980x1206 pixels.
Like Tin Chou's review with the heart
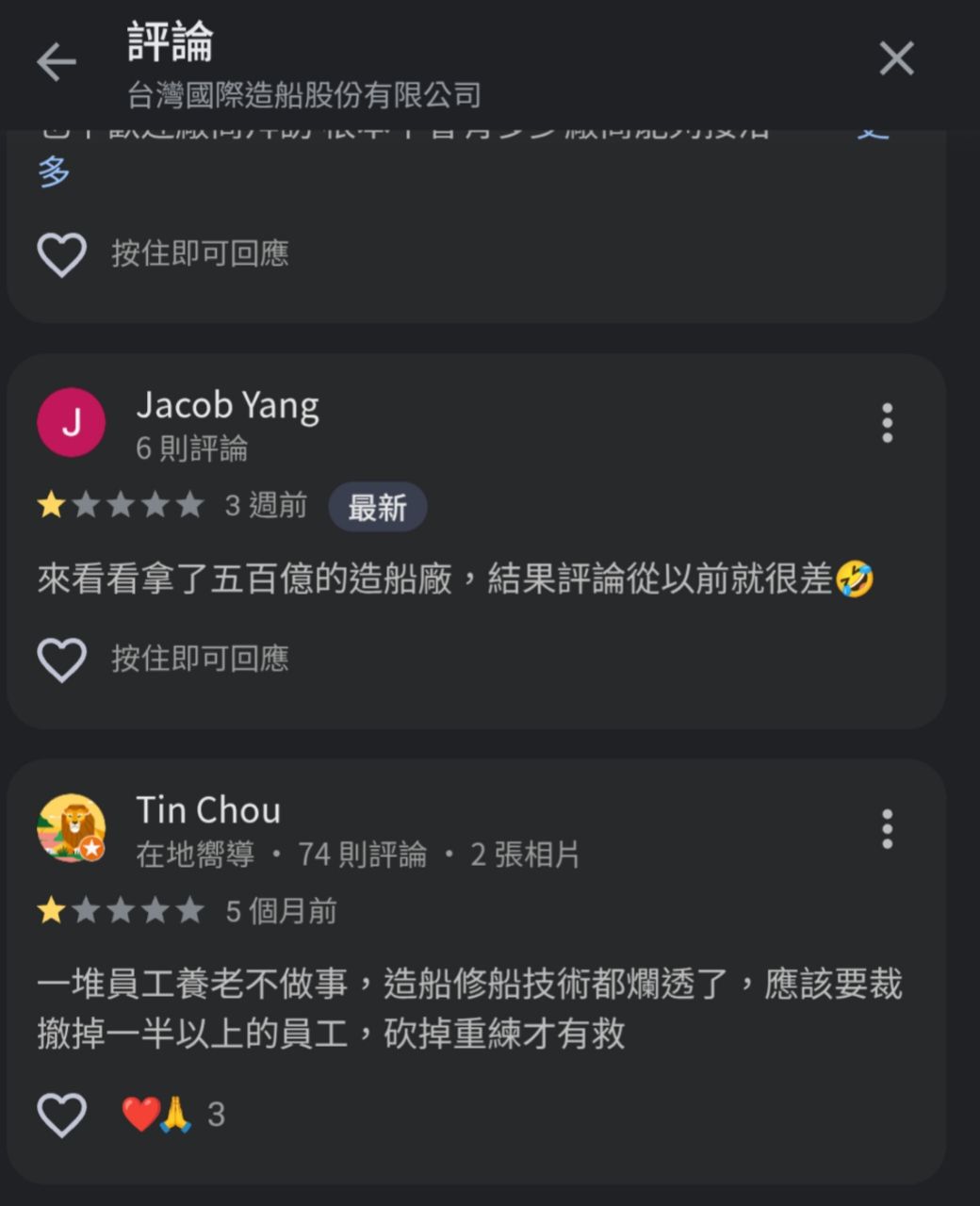[62, 1115]
